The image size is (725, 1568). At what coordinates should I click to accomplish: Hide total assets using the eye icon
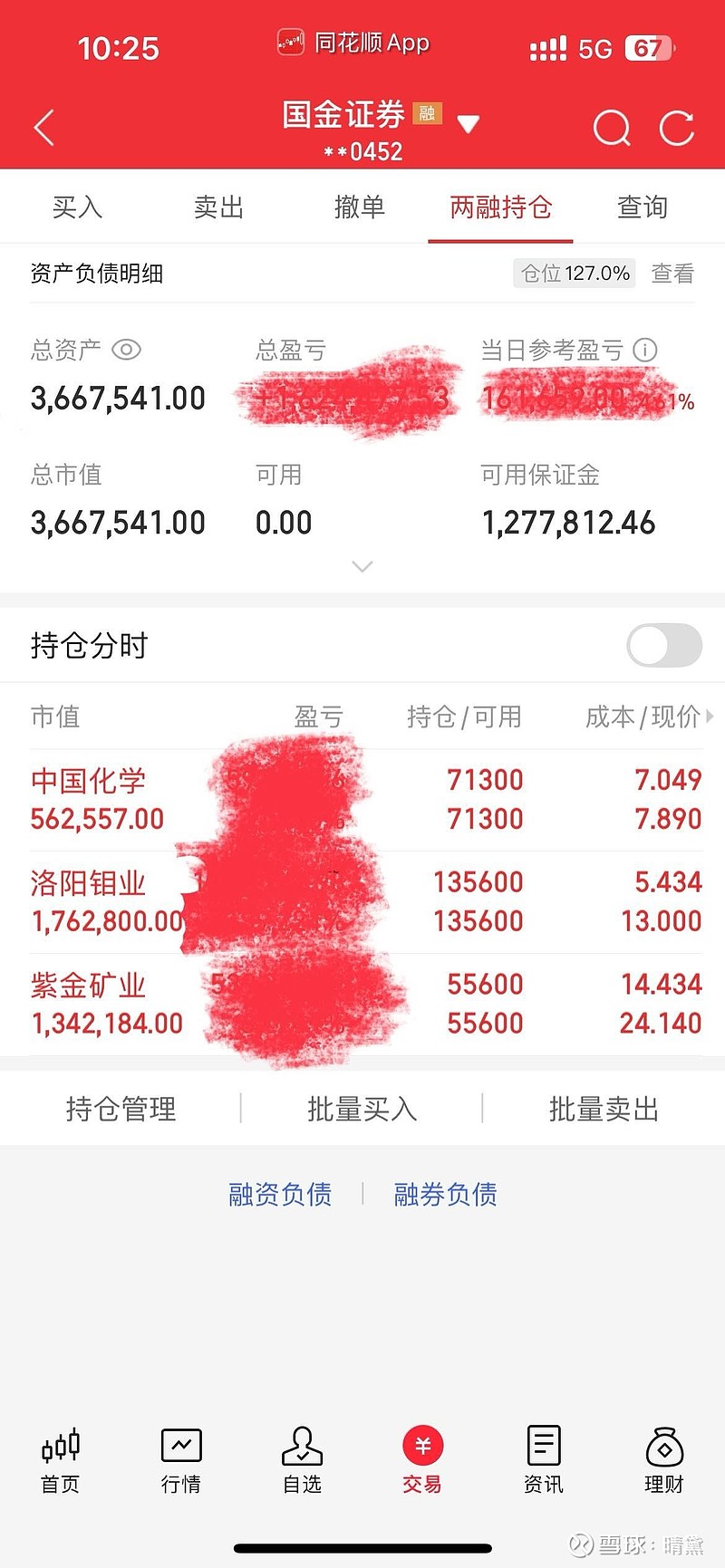[127, 351]
